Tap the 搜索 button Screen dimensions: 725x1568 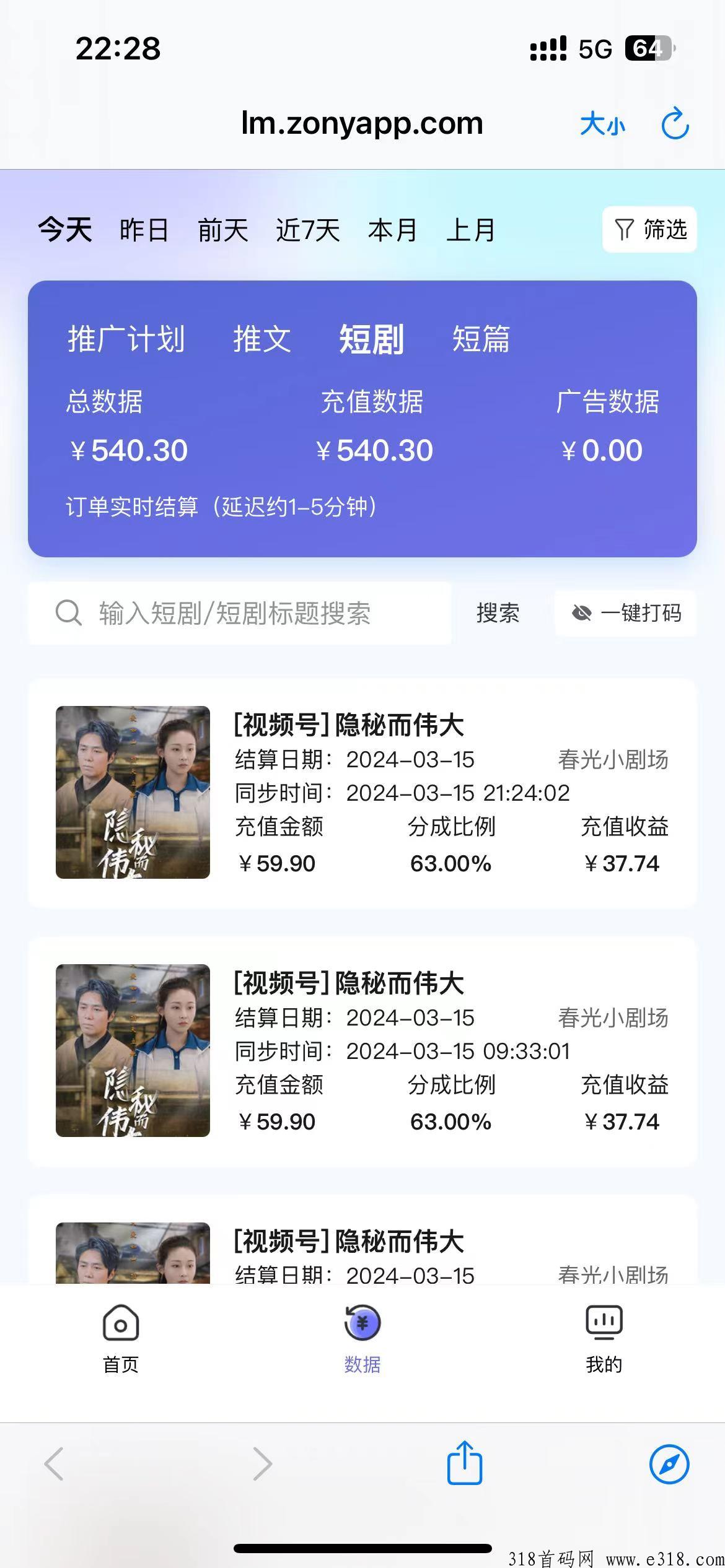click(x=498, y=613)
